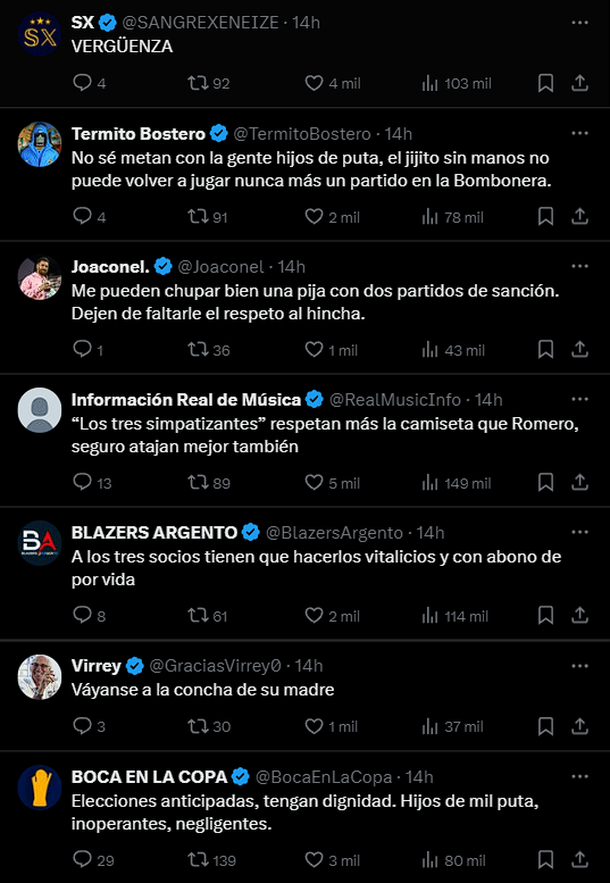Image resolution: width=610 pixels, height=883 pixels.
Task: Open the overflow menu on Virrey's tweet
Action: [x=580, y=665]
